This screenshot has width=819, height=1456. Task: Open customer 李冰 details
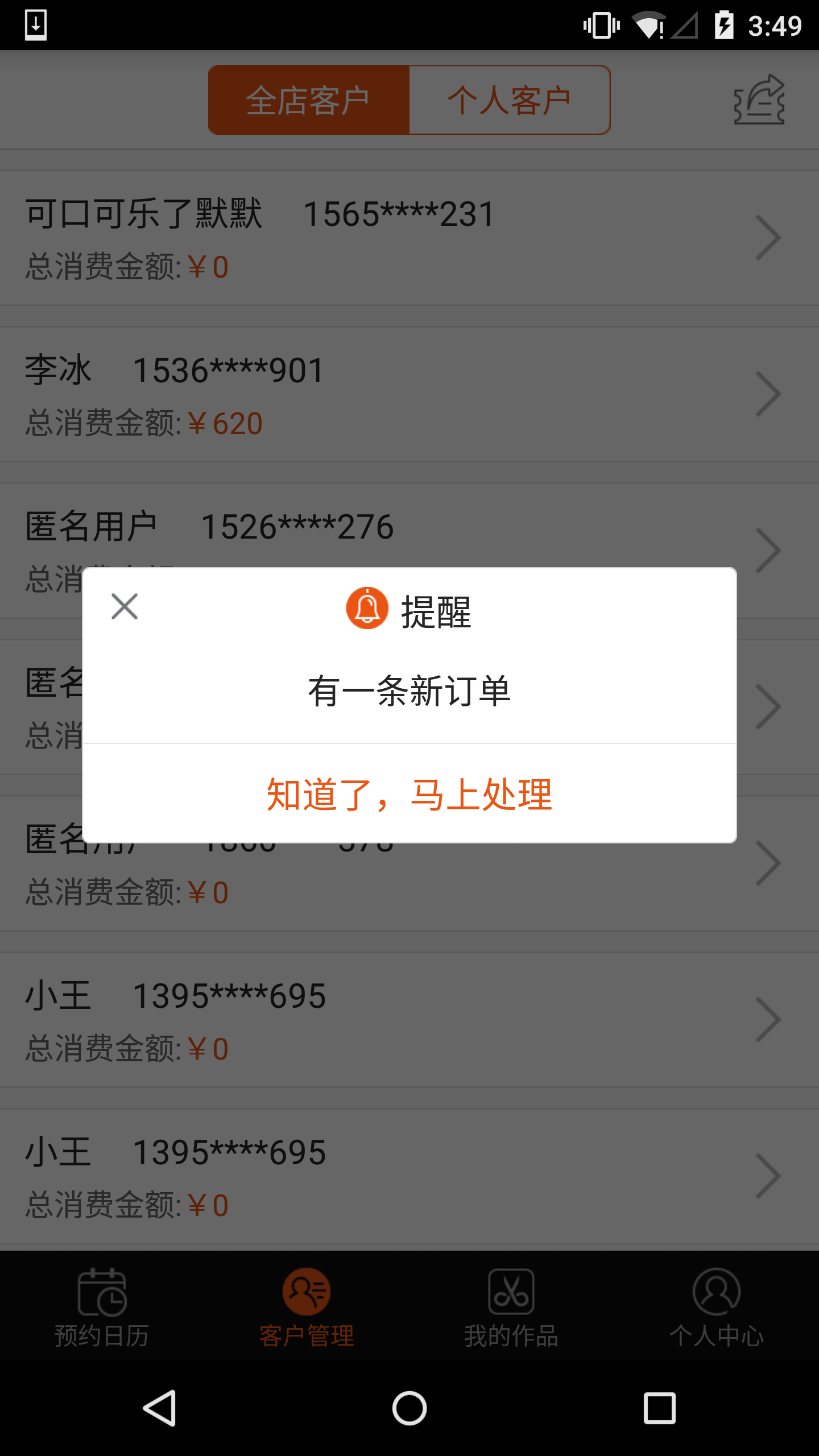(x=409, y=394)
